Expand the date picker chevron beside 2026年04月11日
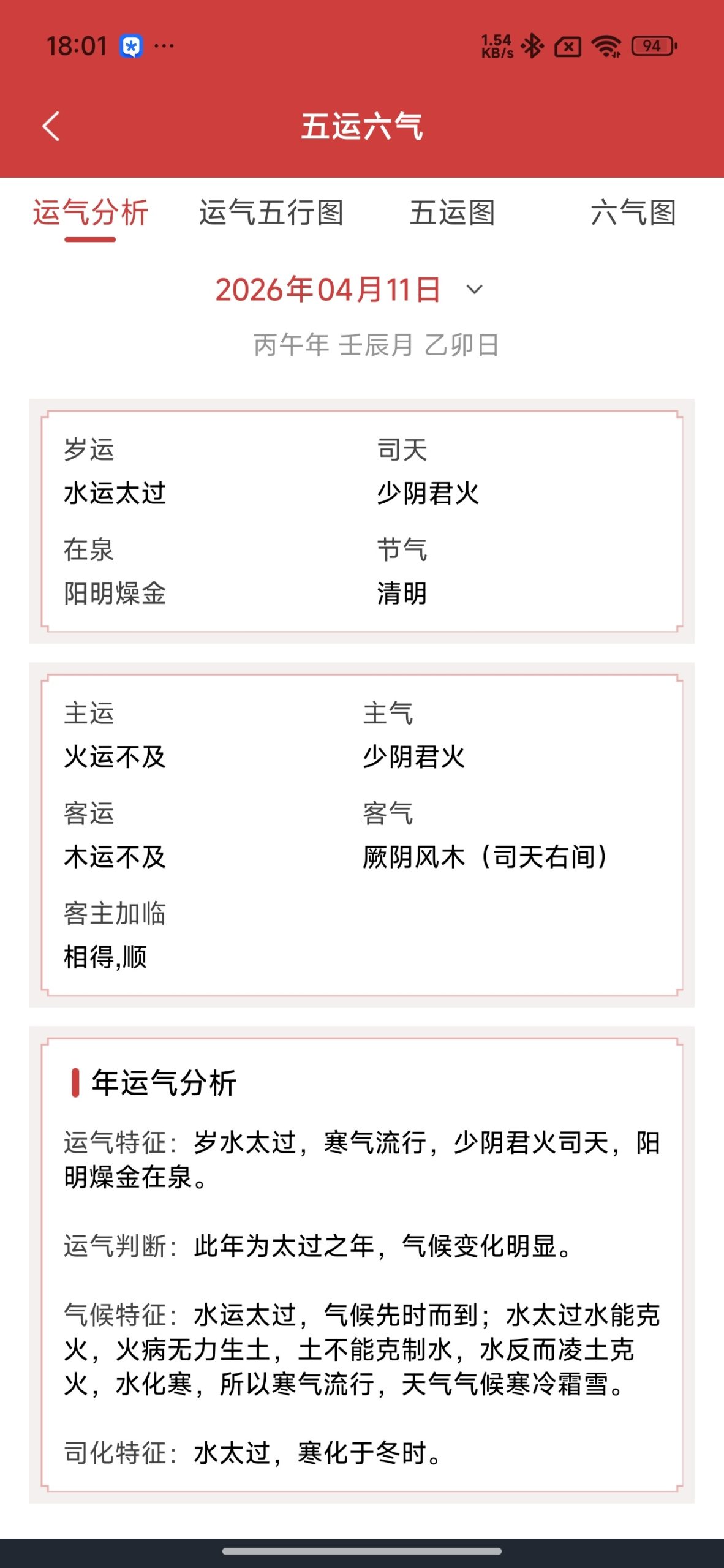Image resolution: width=724 pixels, height=1568 pixels. [x=475, y=291]
